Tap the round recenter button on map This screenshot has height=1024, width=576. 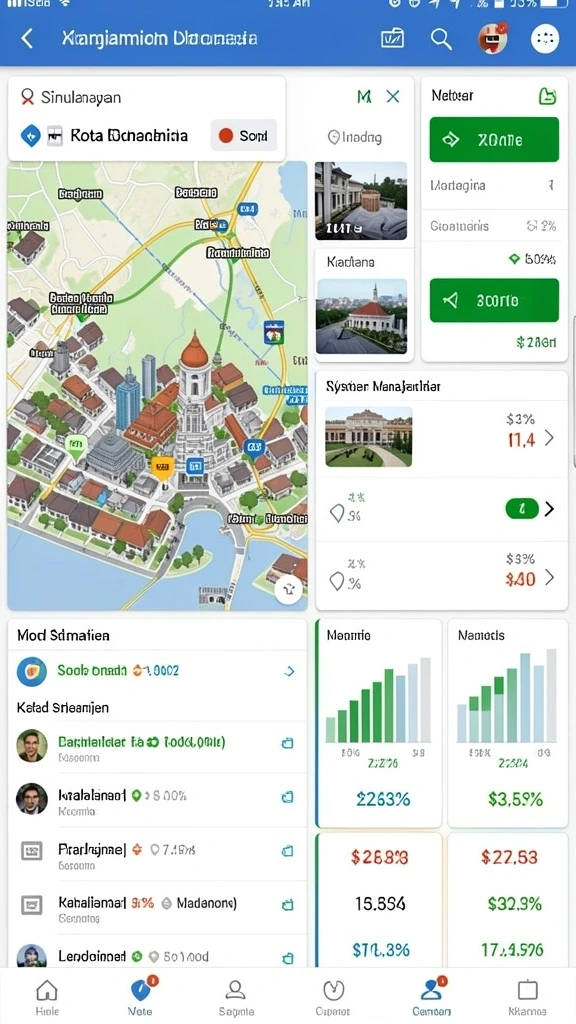[x=288, y=590]
